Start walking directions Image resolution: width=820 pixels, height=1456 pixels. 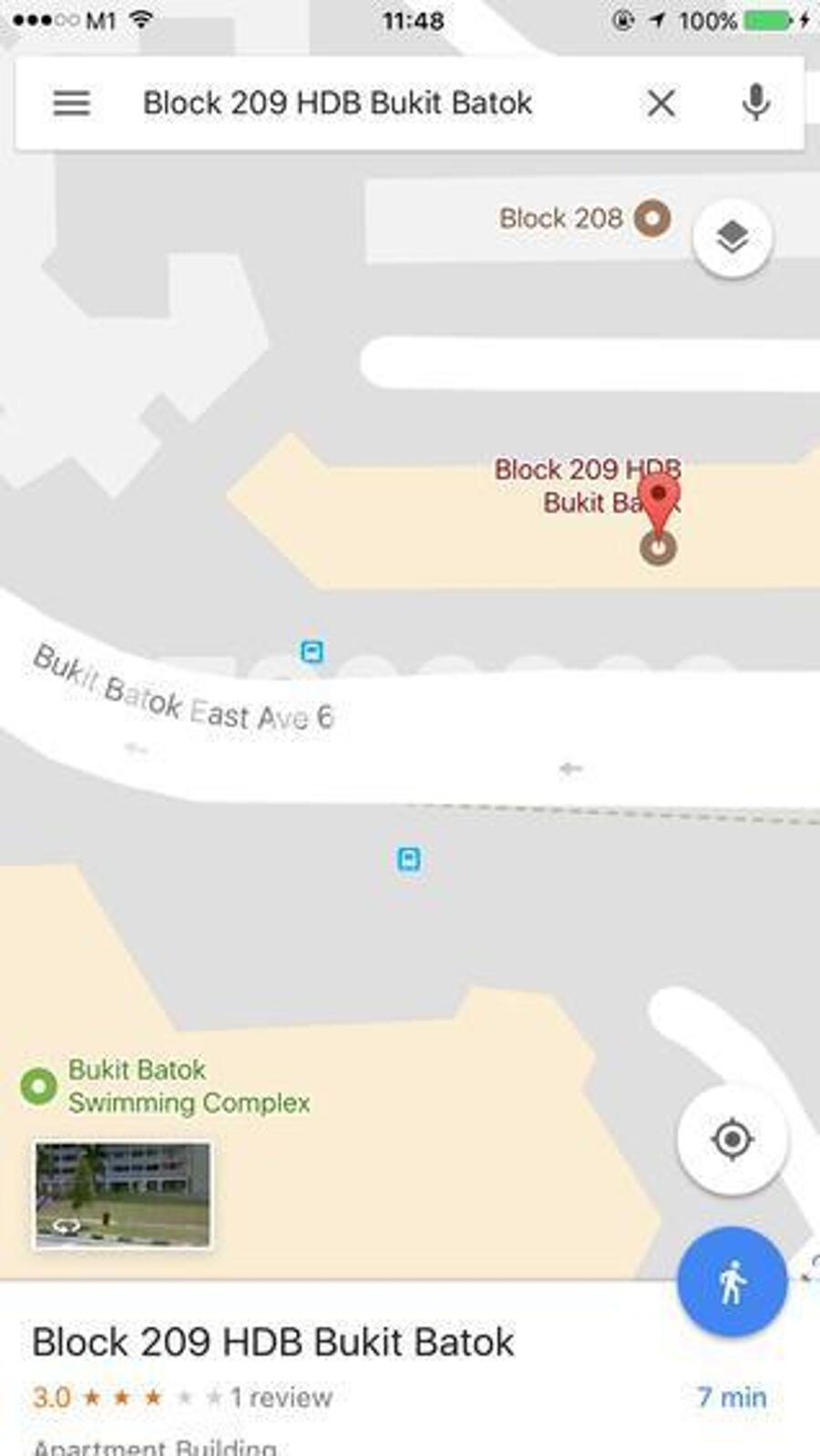pyautogui.click(x=732, y=1282)
